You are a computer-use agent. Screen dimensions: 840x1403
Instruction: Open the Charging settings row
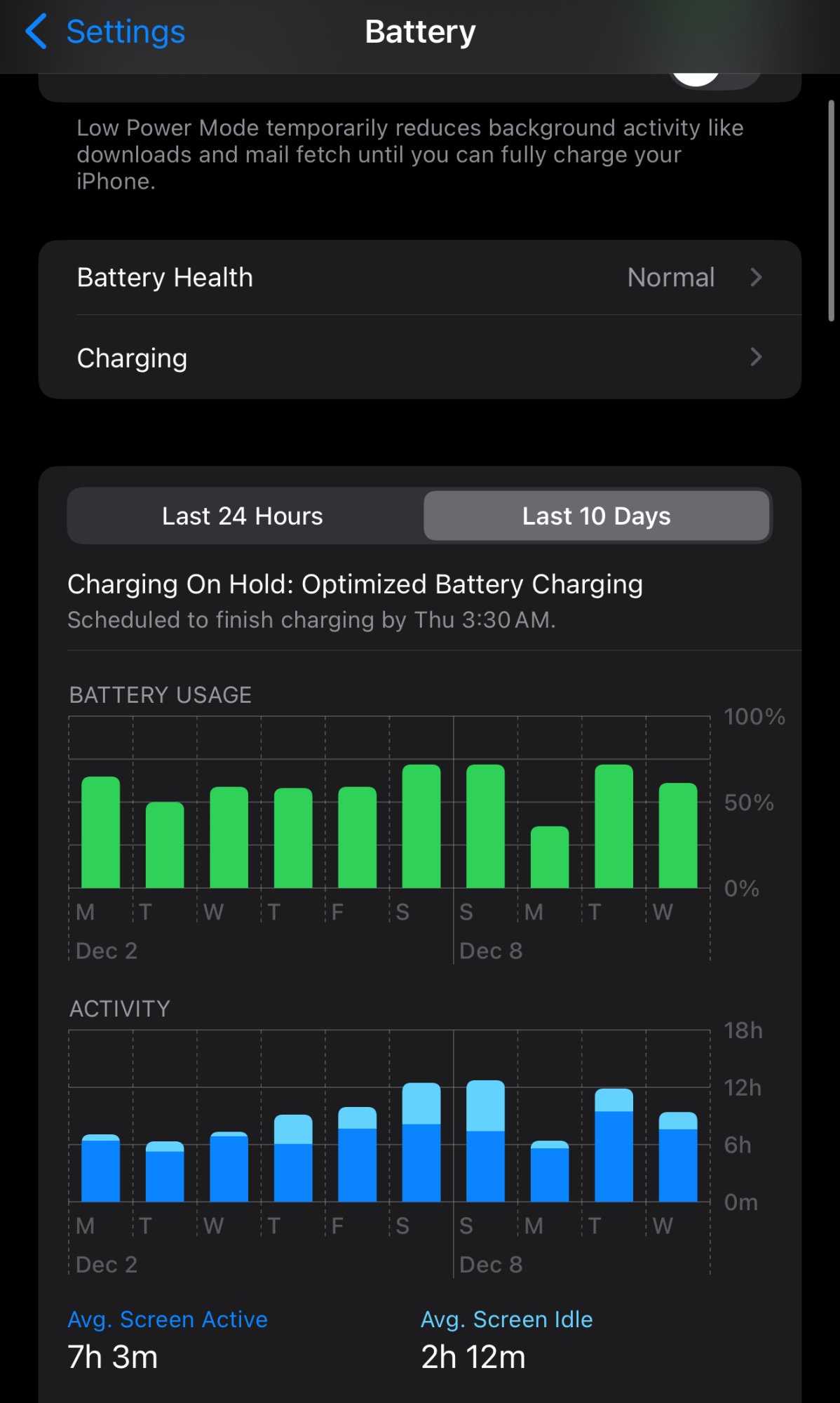pyautogui.click(x=419, y=358)
